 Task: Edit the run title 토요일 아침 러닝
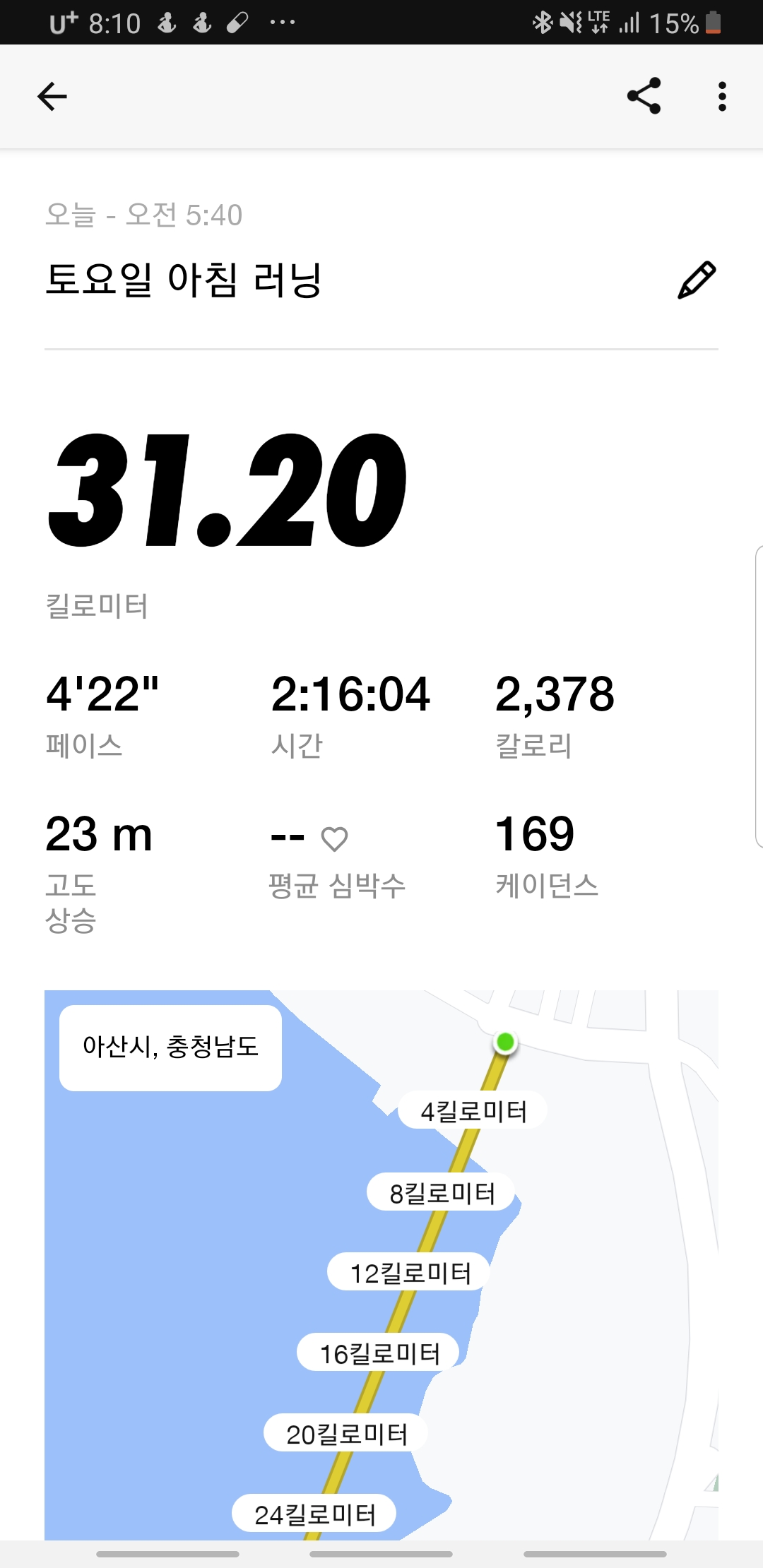pos(697,280)
